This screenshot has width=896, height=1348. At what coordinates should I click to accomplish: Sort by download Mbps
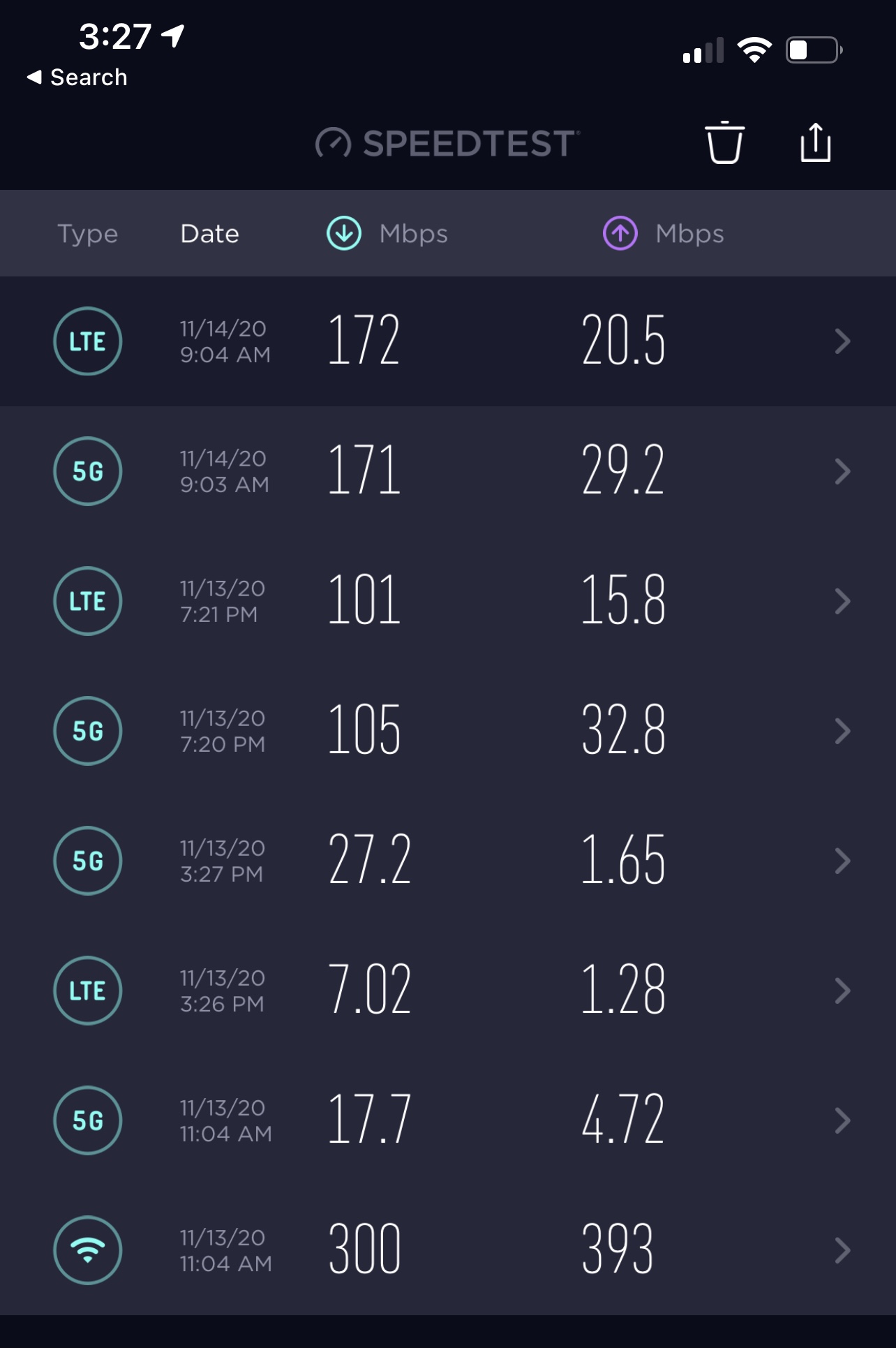387,233
